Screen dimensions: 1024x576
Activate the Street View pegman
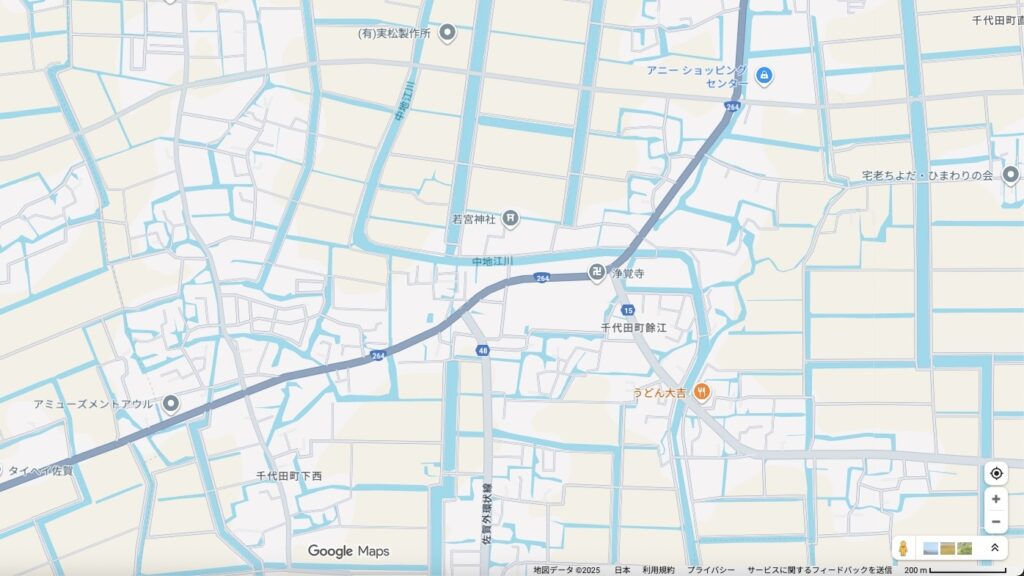(x=903, y=548)
